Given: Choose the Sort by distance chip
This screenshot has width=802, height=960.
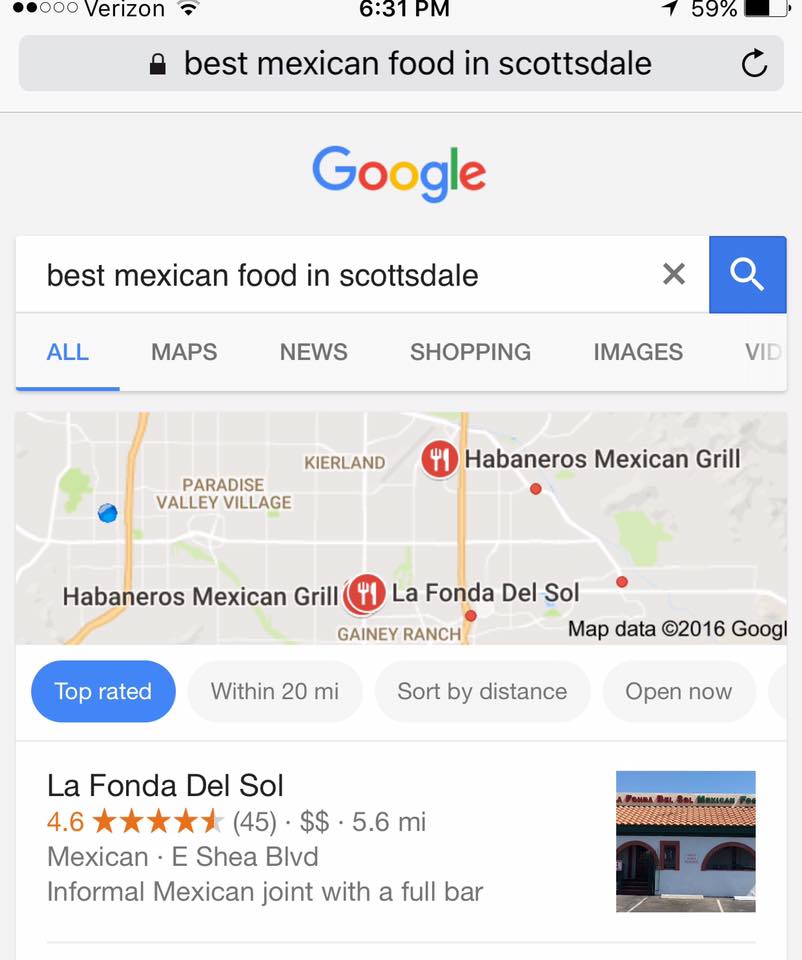Looking at the screenshot, I should click(x=482, y=691).
